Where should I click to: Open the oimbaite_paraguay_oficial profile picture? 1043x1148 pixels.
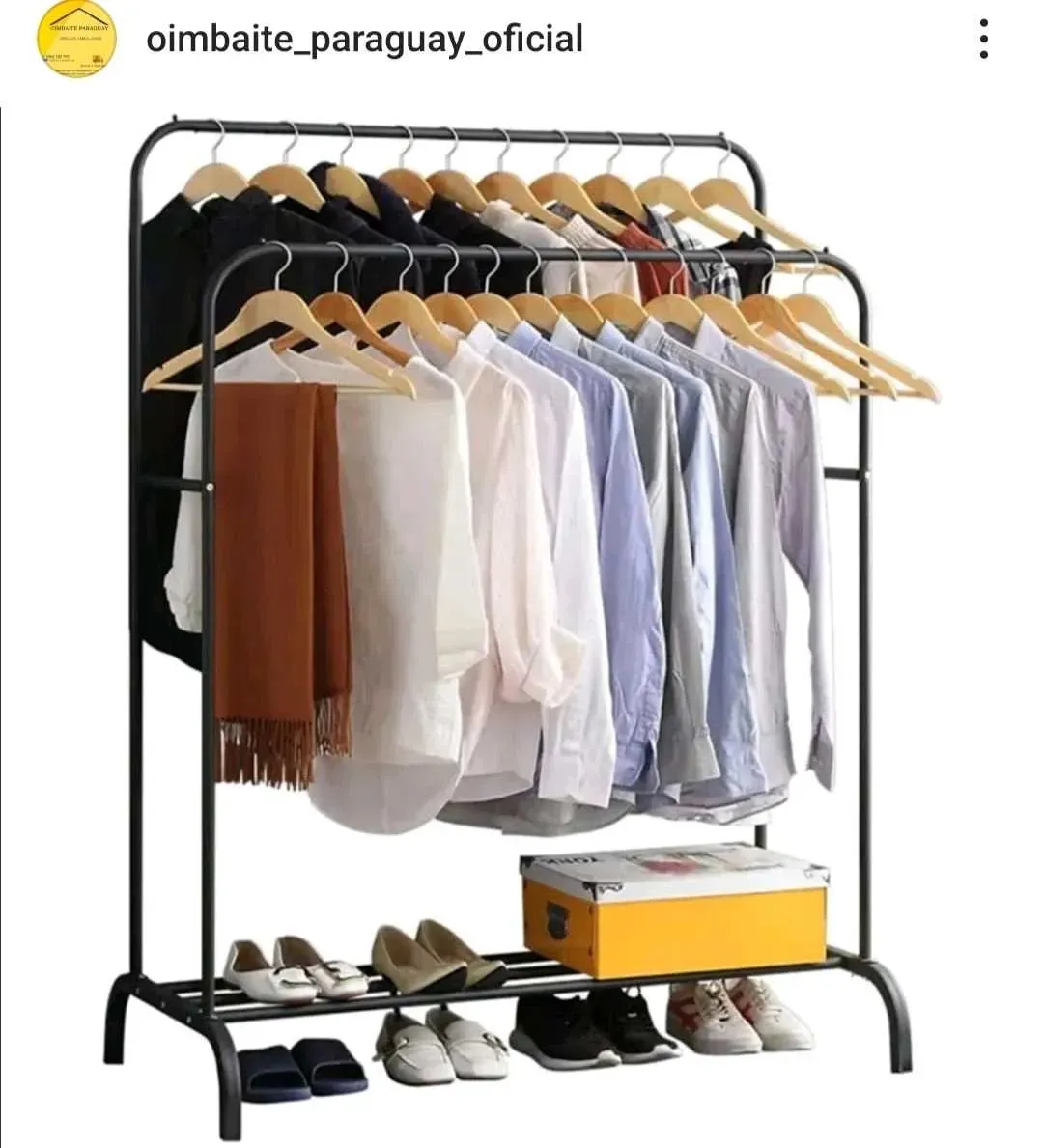[x=75, y=40]
